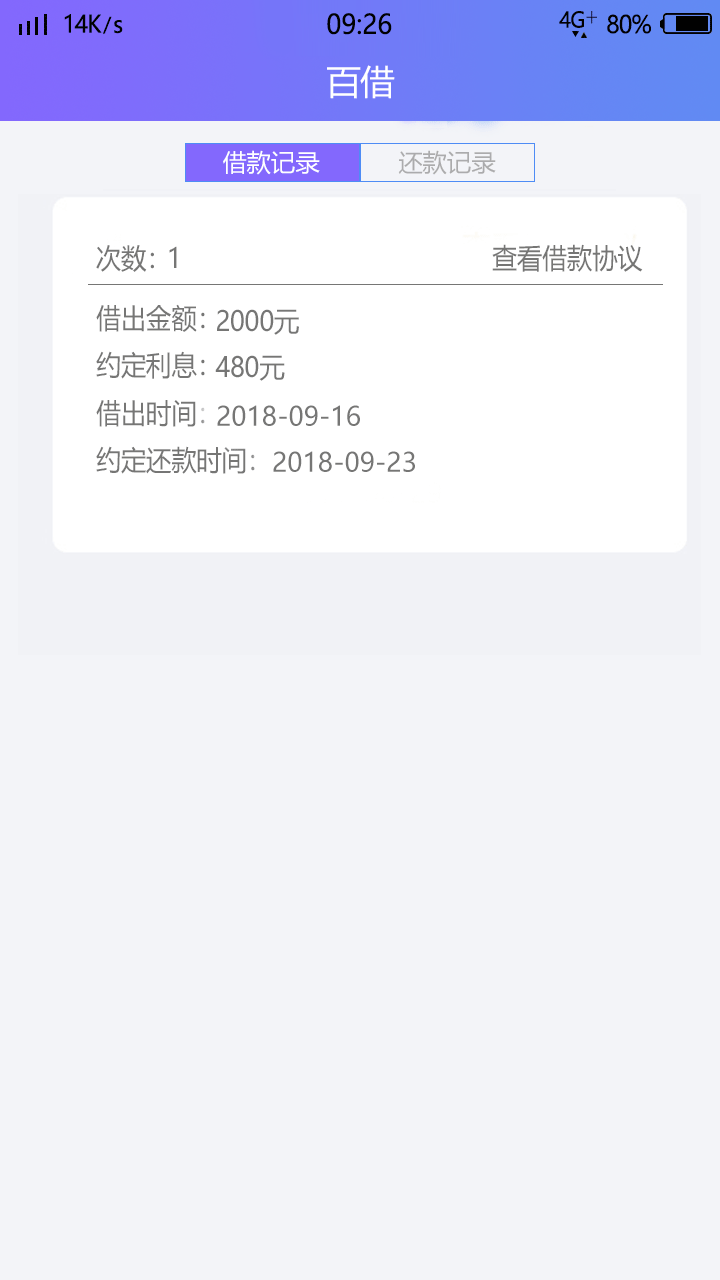Image resolution: width=720 pixels, height=1280 pixels.
Task: Select the 借款记录 tab
Action: [x=272, y=163]
